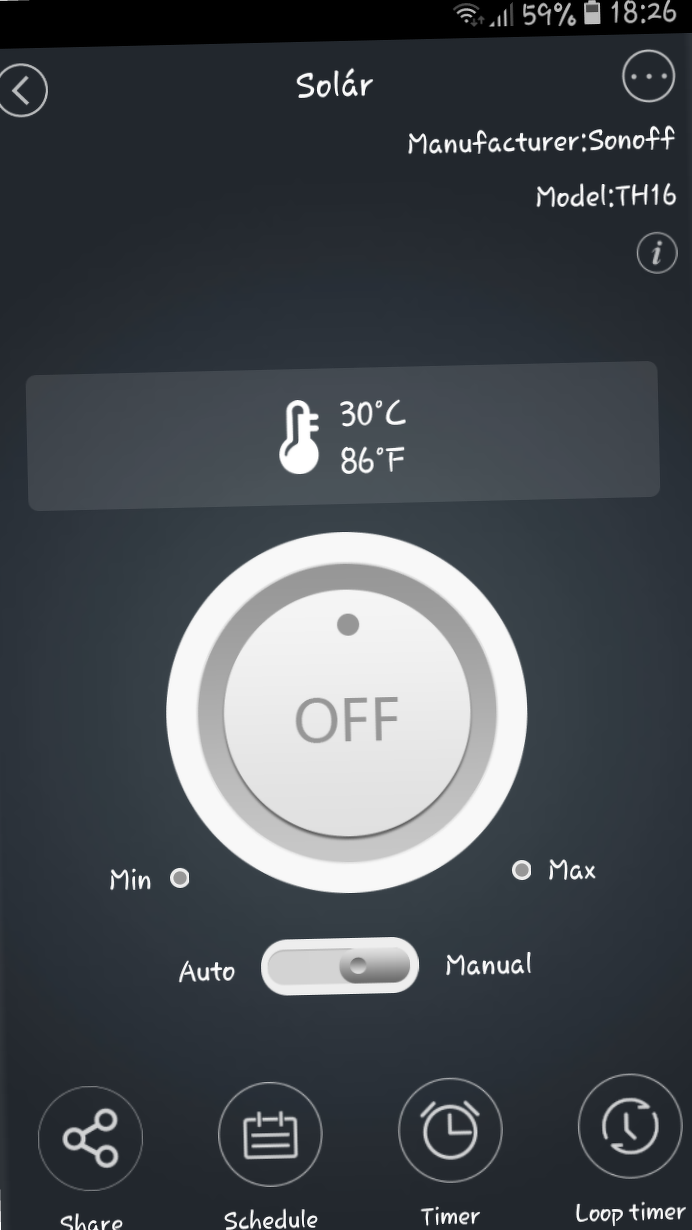This screenshot has height=1230, width=692.
Task: Open the Loop timer settings
Action: point(630,1127)
